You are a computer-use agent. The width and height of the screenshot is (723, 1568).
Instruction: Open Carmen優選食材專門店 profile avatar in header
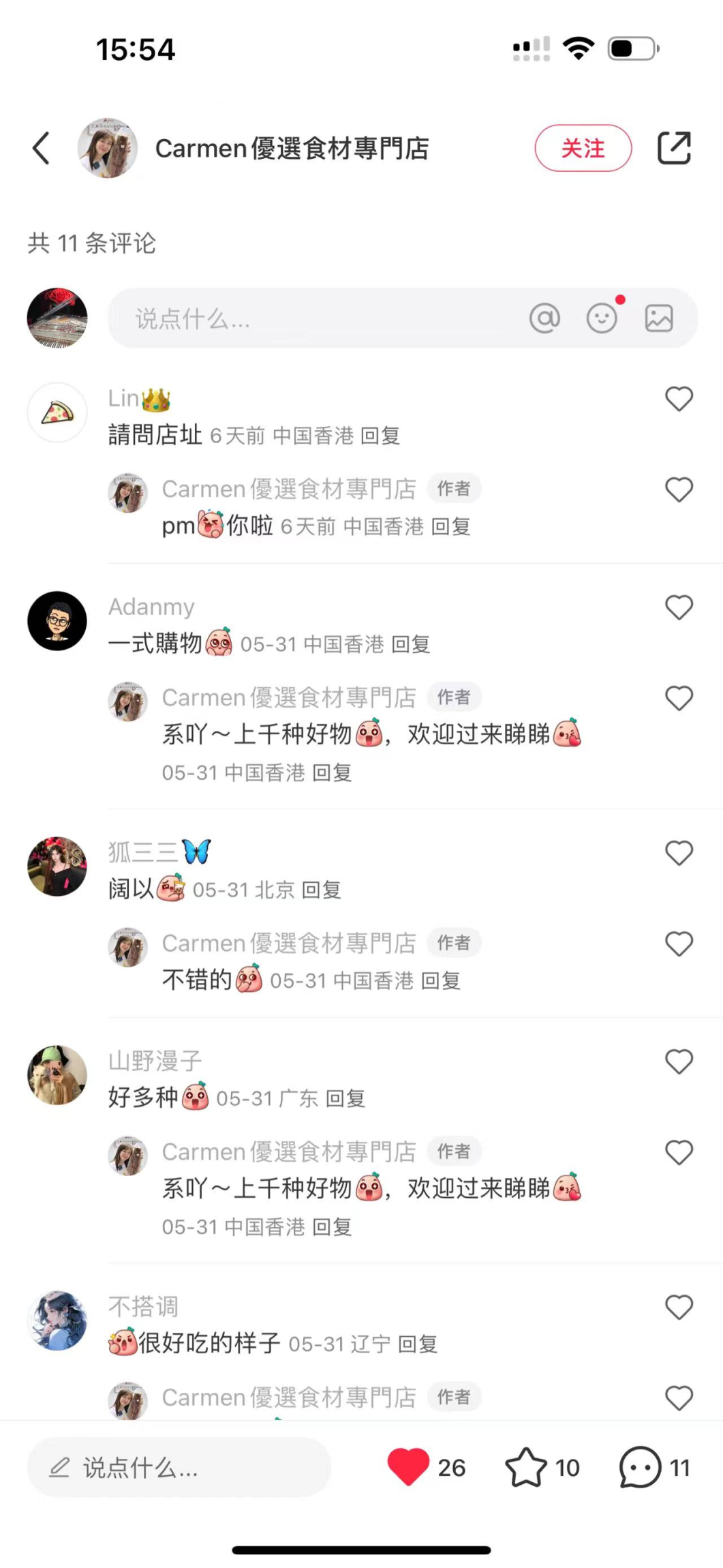(108, 148)
